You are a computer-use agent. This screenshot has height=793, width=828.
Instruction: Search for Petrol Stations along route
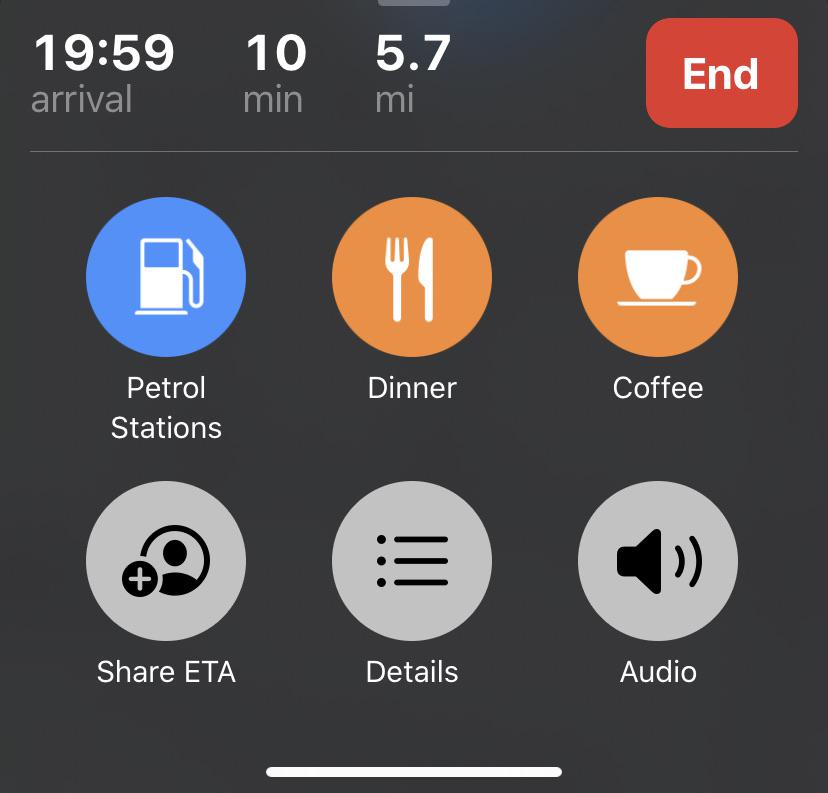click(x=166, y=277)
